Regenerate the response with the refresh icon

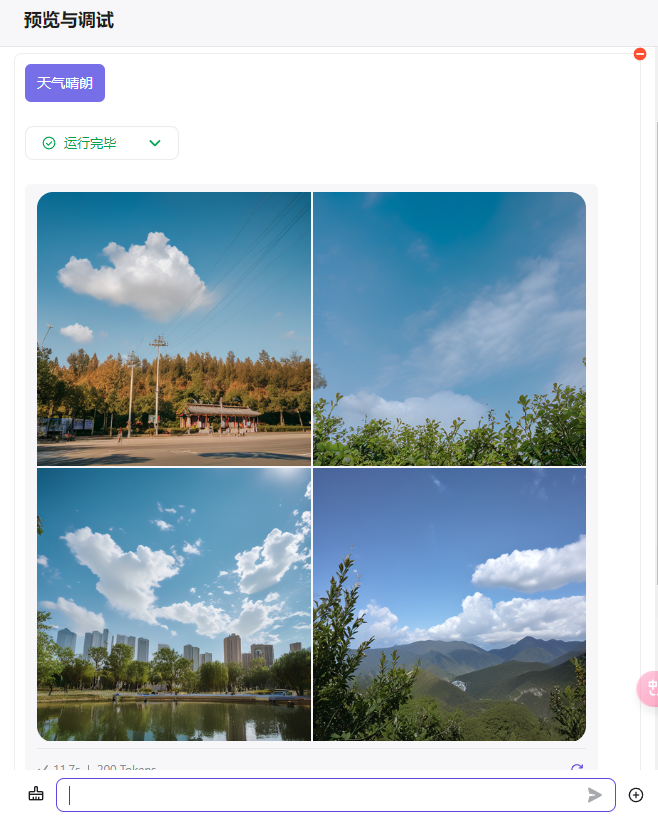(576, 768)
